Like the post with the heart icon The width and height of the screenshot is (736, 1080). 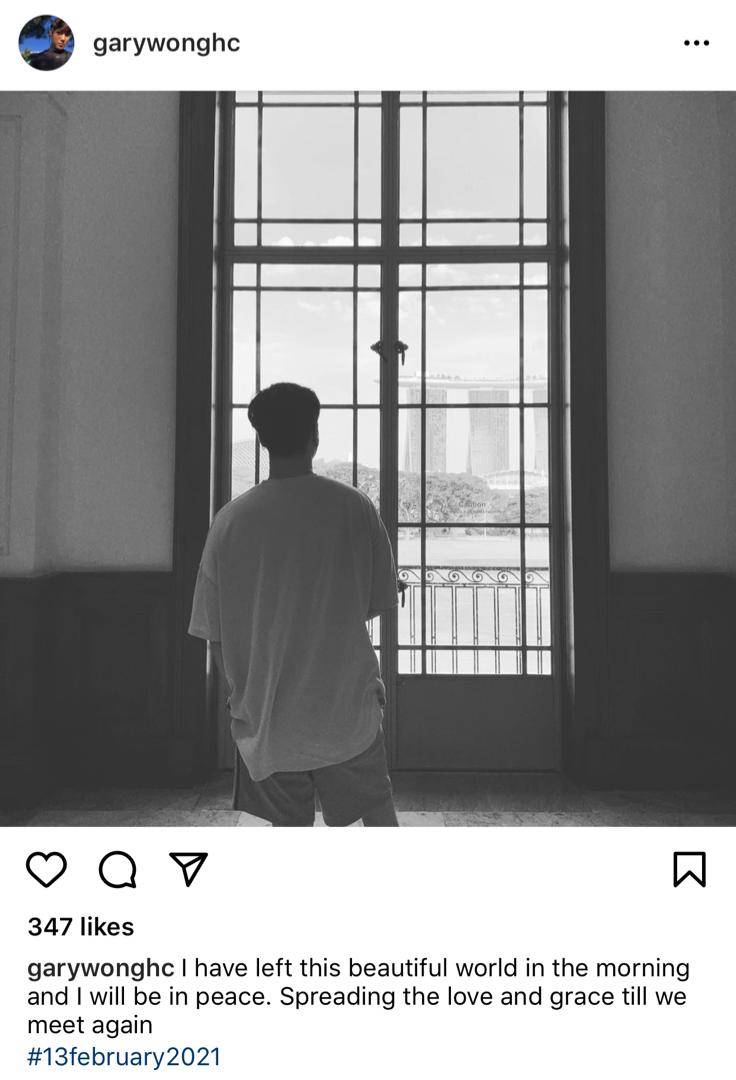pos(46,869)
